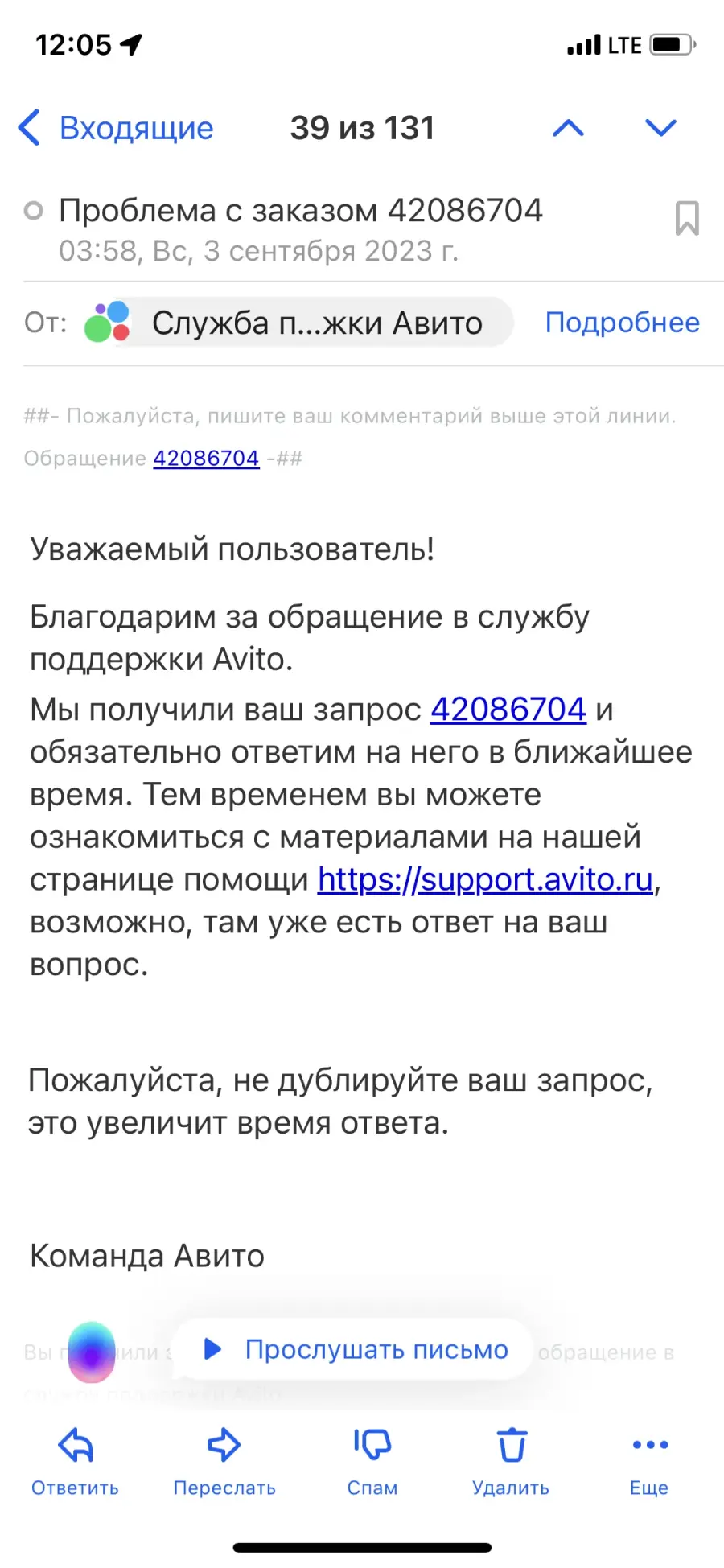Mark email unread via the circle indicator
Image resolution: width=724 pixels, height=1568 pixels.
(33, 211)
